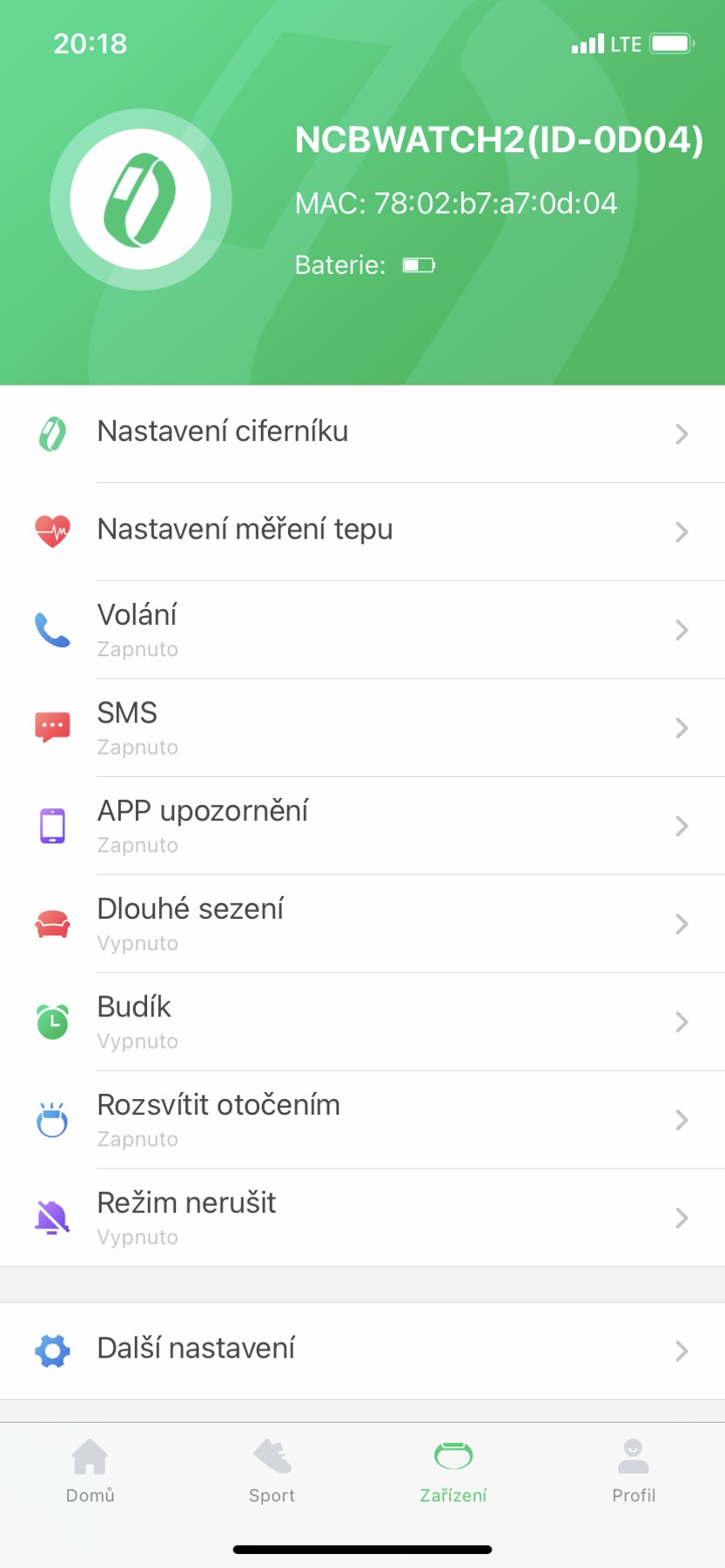Open APP upozornění settings
725x1568 pixels.
pos(362,825)
